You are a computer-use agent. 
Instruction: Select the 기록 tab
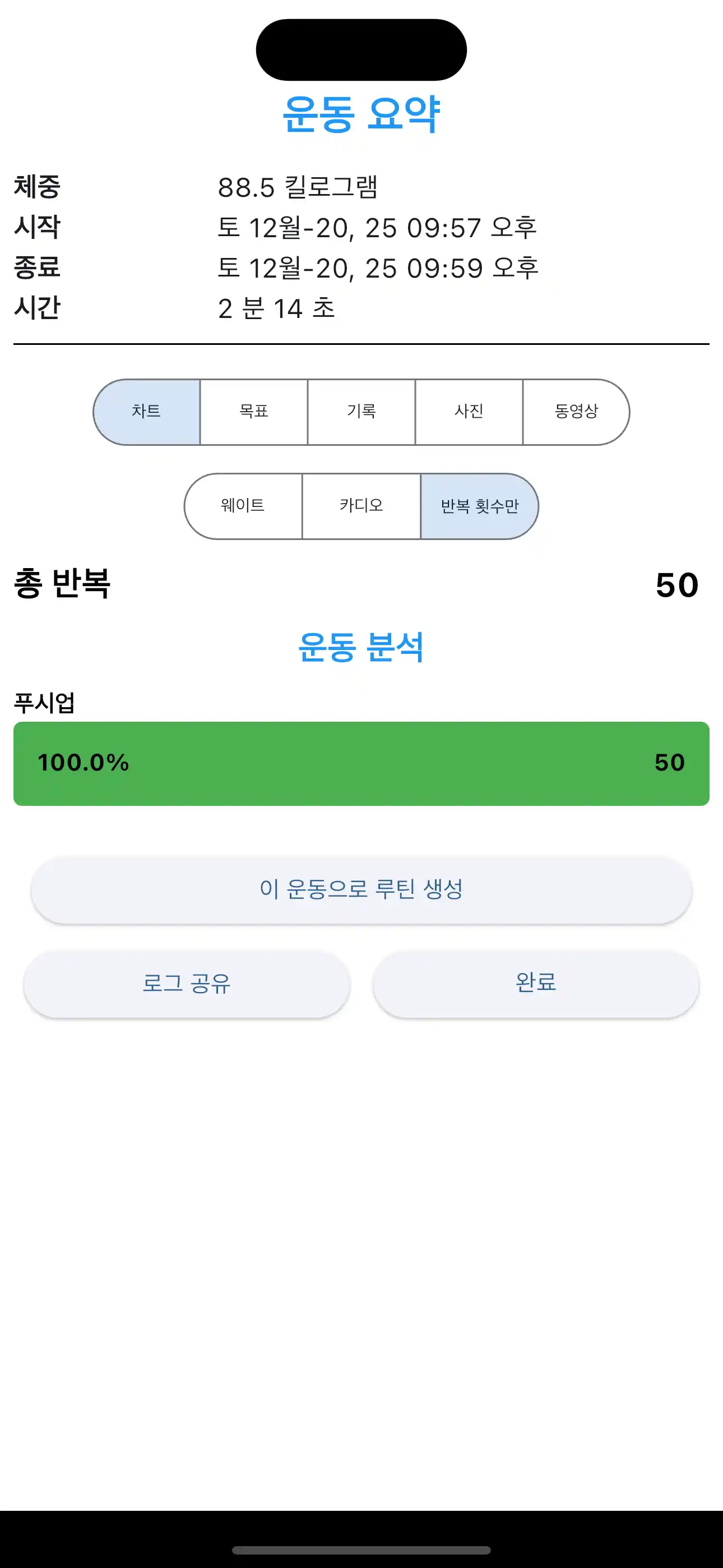pyautogui.click(x=360, y=412)
